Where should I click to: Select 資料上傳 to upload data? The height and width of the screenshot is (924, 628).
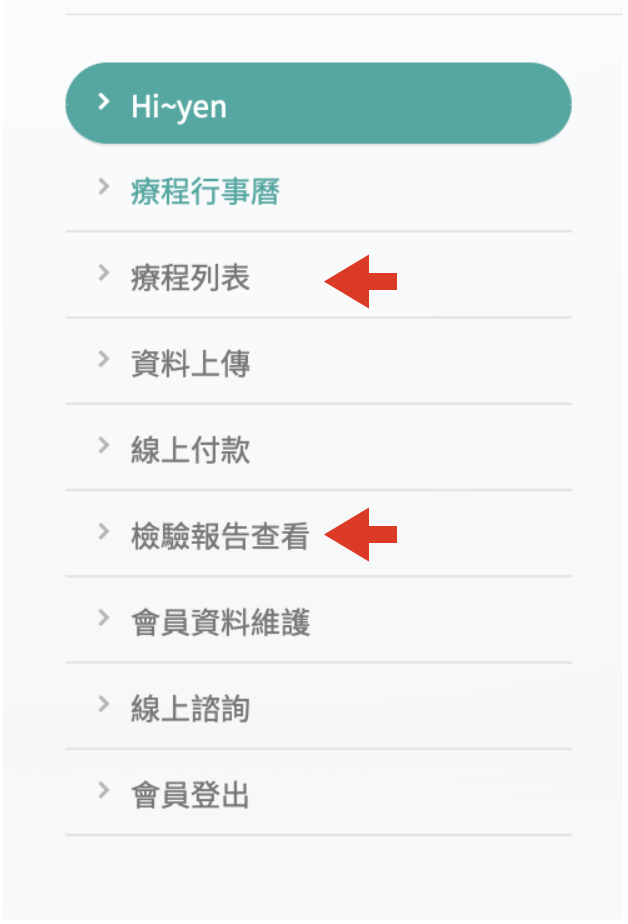(190, 363)
